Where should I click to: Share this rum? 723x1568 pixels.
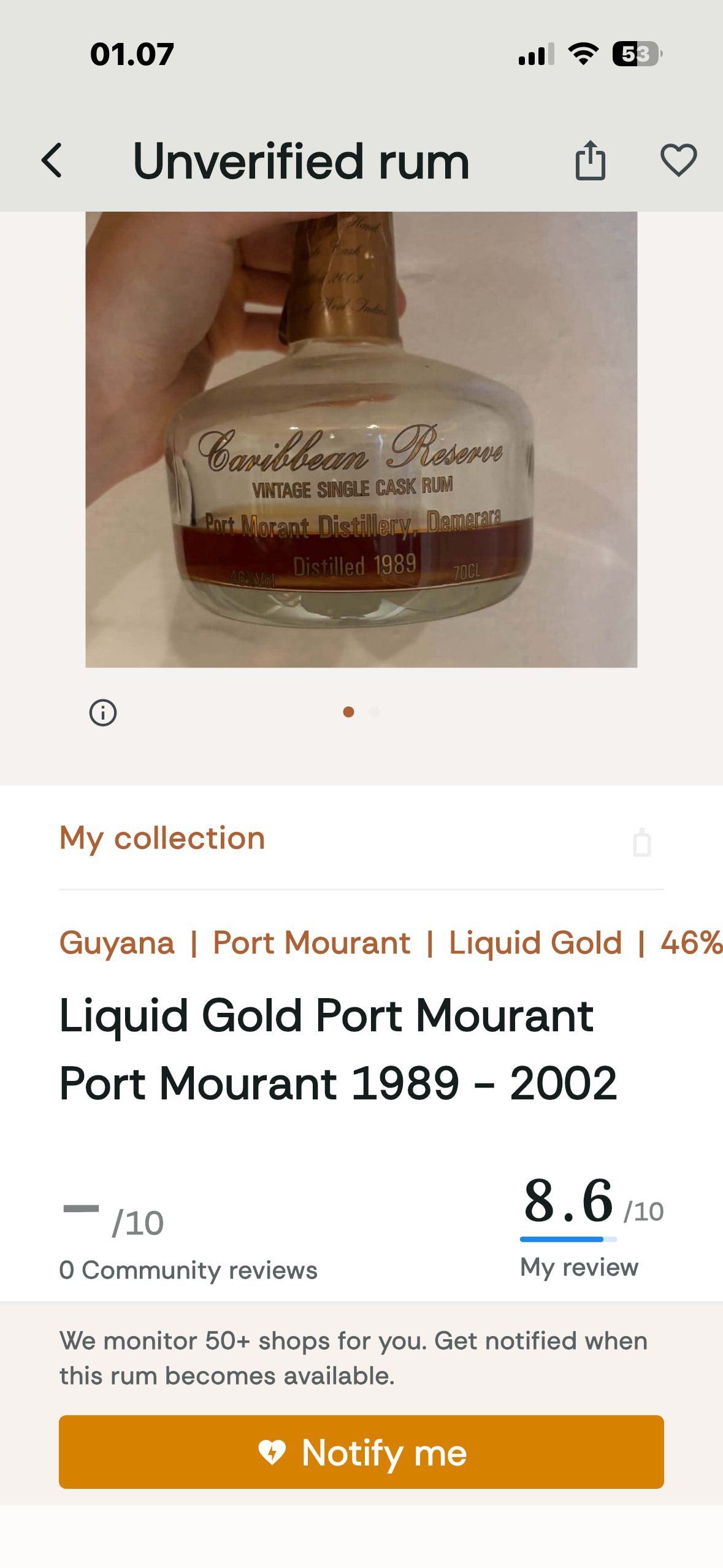tap(590, 161)
